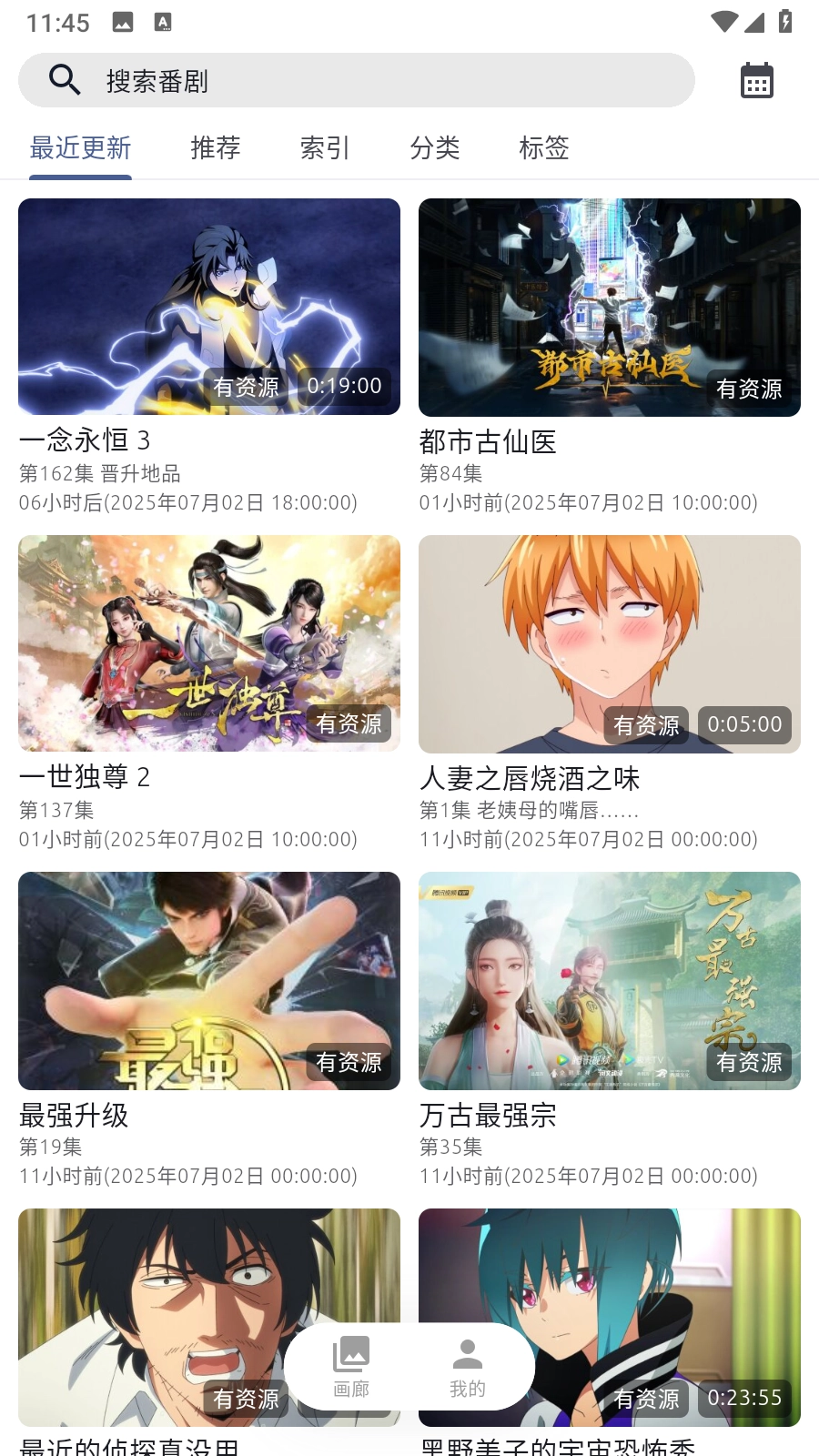Screen dimensions: 819x1456
Task: Switch to the 索引 tab
Action: [x=325, y=147]
